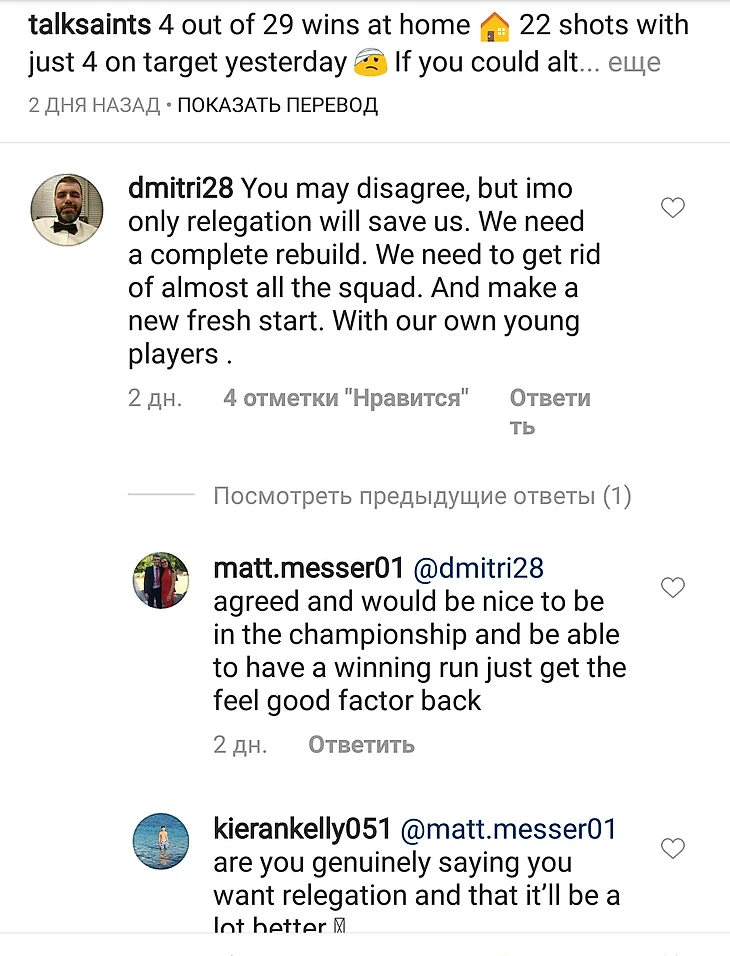Open @matt.messer01 mention in kierankelly051's reply
The width and height of the screenshot is (730, 956).
508,829
